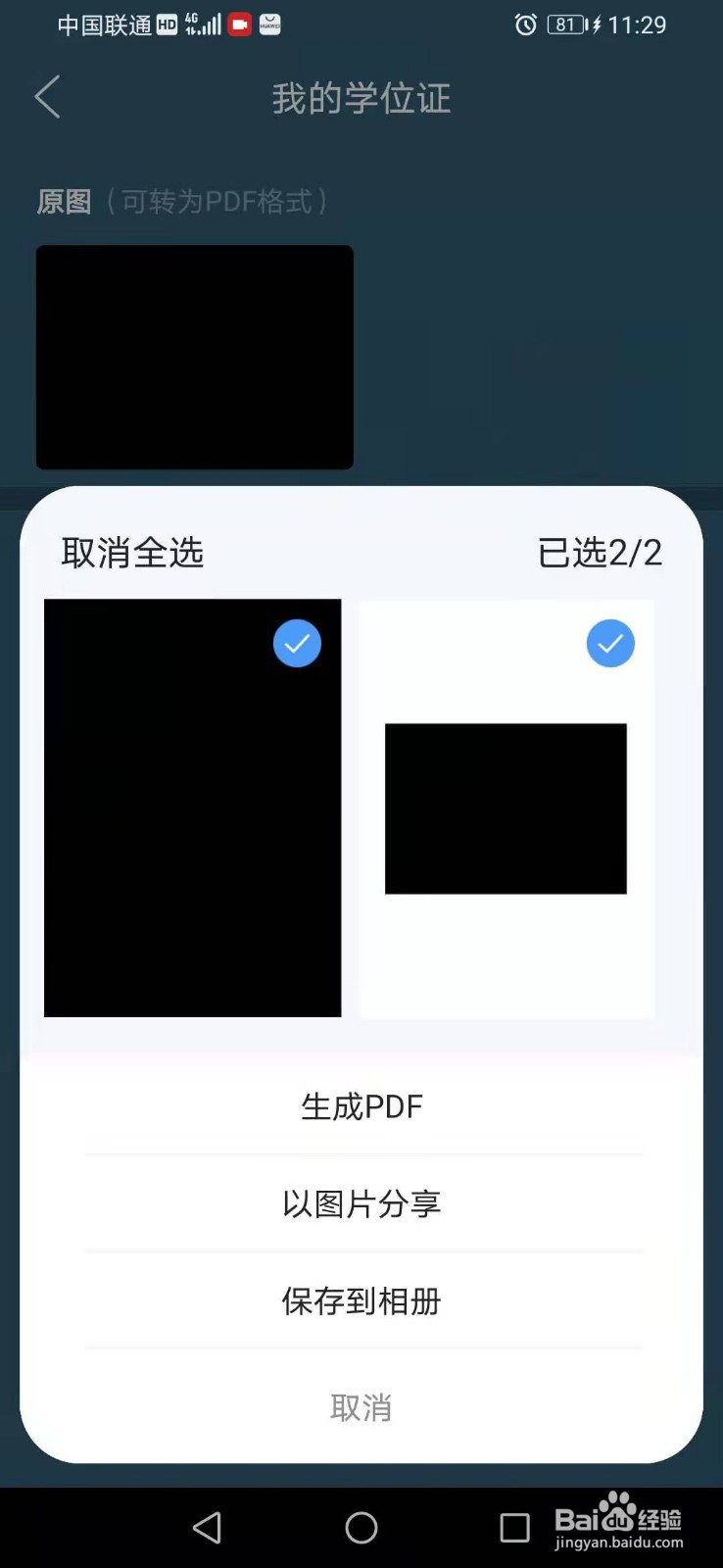The width and height of the screenshot is (723, 1568).
Task: Deselect the second document page checkmark
Action: coord(610,643)
